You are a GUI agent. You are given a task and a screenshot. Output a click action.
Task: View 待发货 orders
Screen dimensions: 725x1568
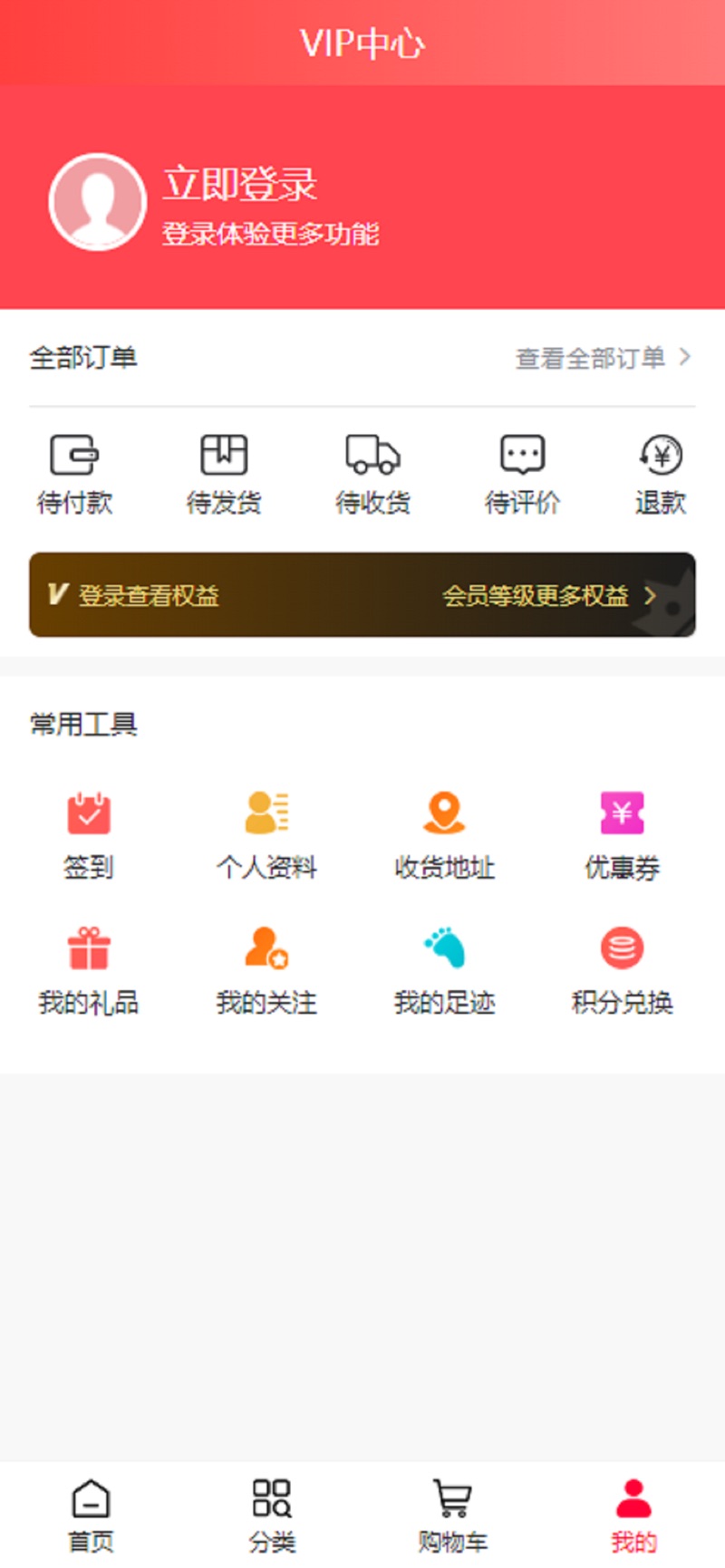(x=224, y=474)
